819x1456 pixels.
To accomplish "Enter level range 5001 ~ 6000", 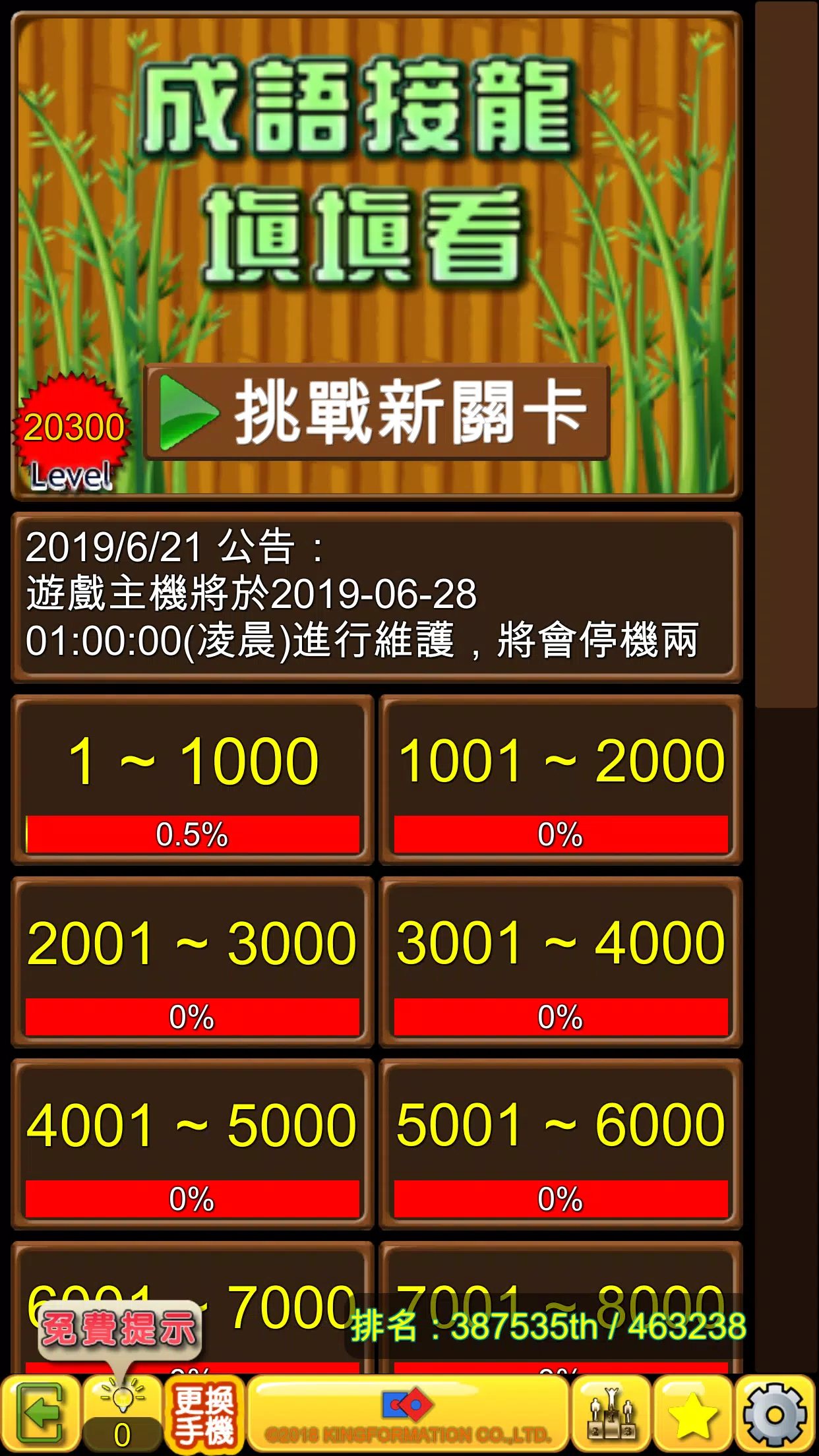I will 561,1144.
